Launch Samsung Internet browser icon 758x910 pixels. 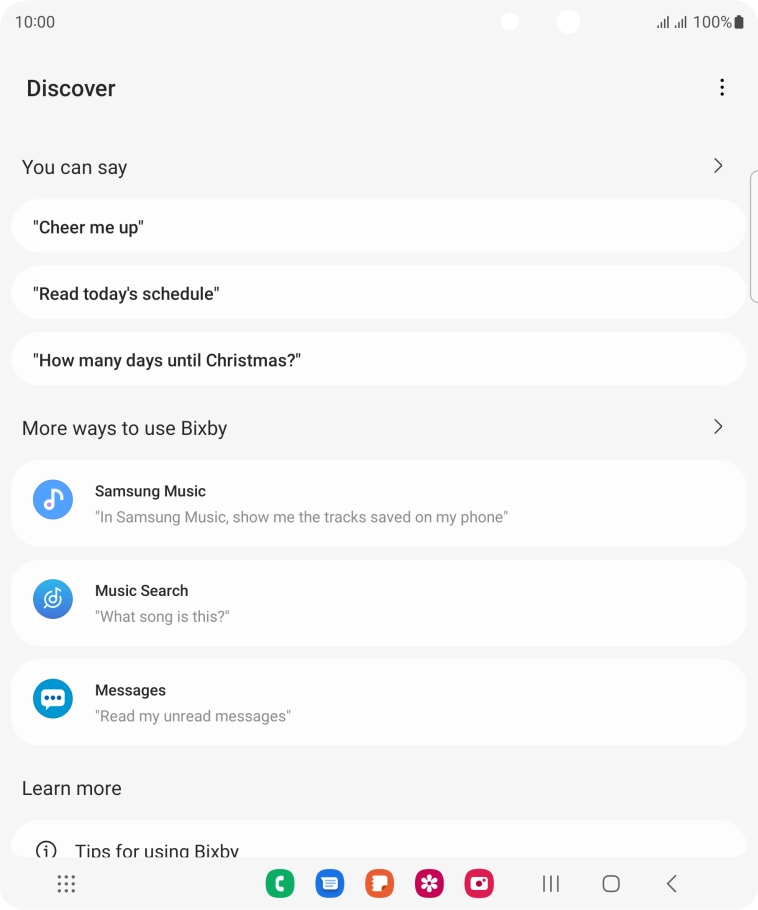pos(379,884)
